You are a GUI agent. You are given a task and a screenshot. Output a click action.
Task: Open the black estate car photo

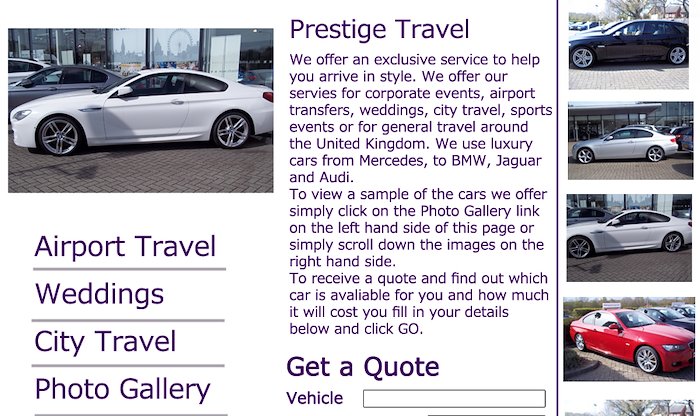pos(629,45)
